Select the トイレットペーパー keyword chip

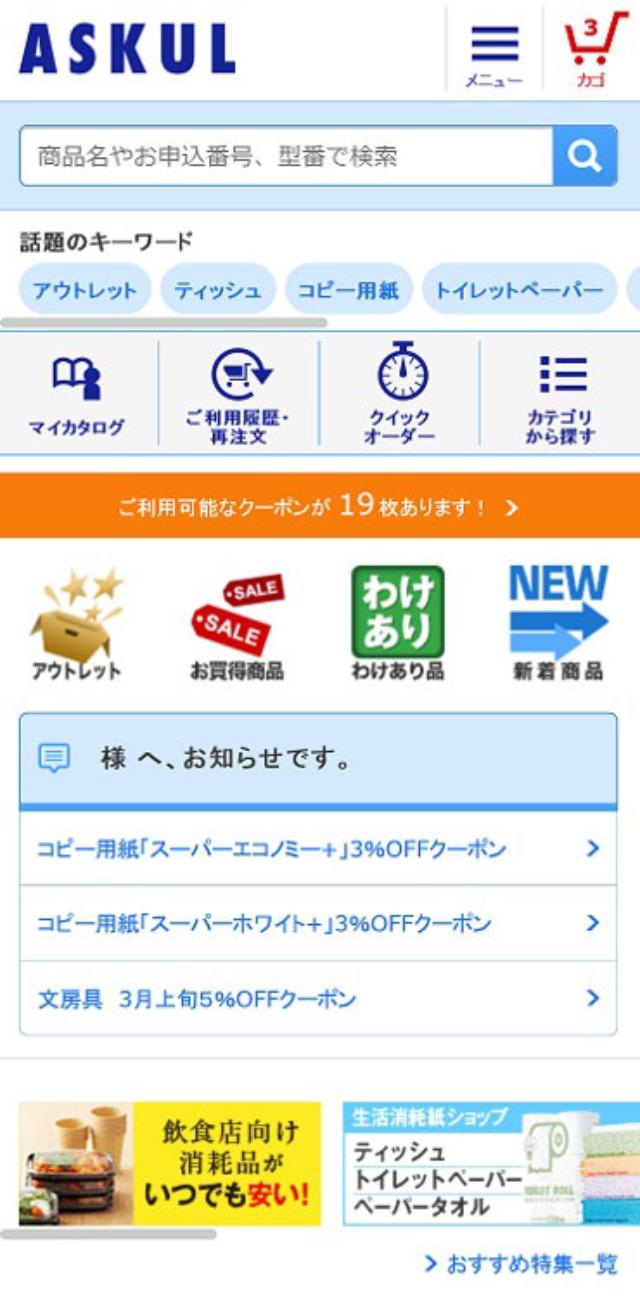(x=519, y=290)
